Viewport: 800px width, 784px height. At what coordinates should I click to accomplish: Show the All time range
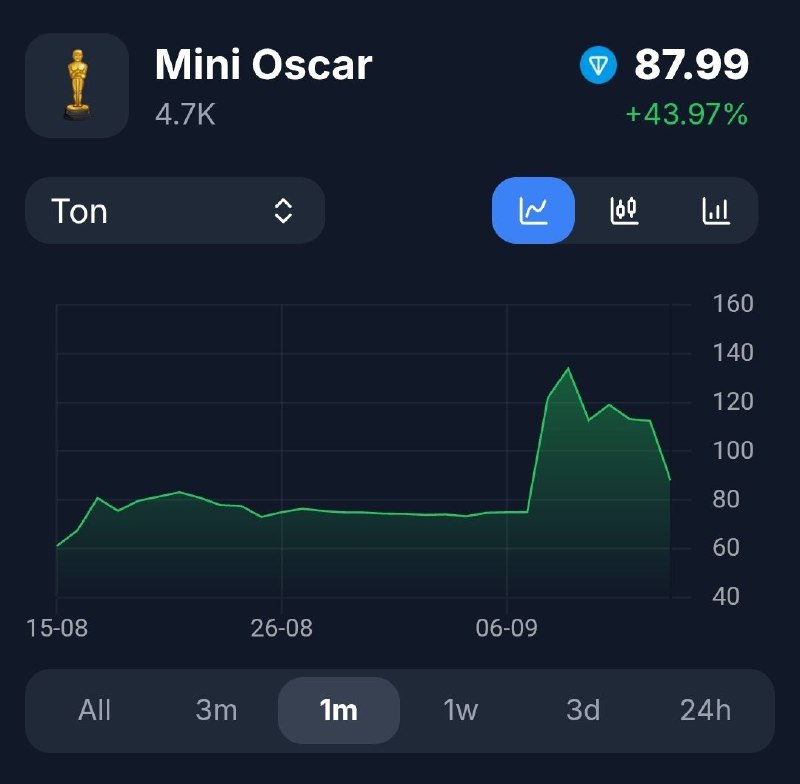tap(95, 711)
